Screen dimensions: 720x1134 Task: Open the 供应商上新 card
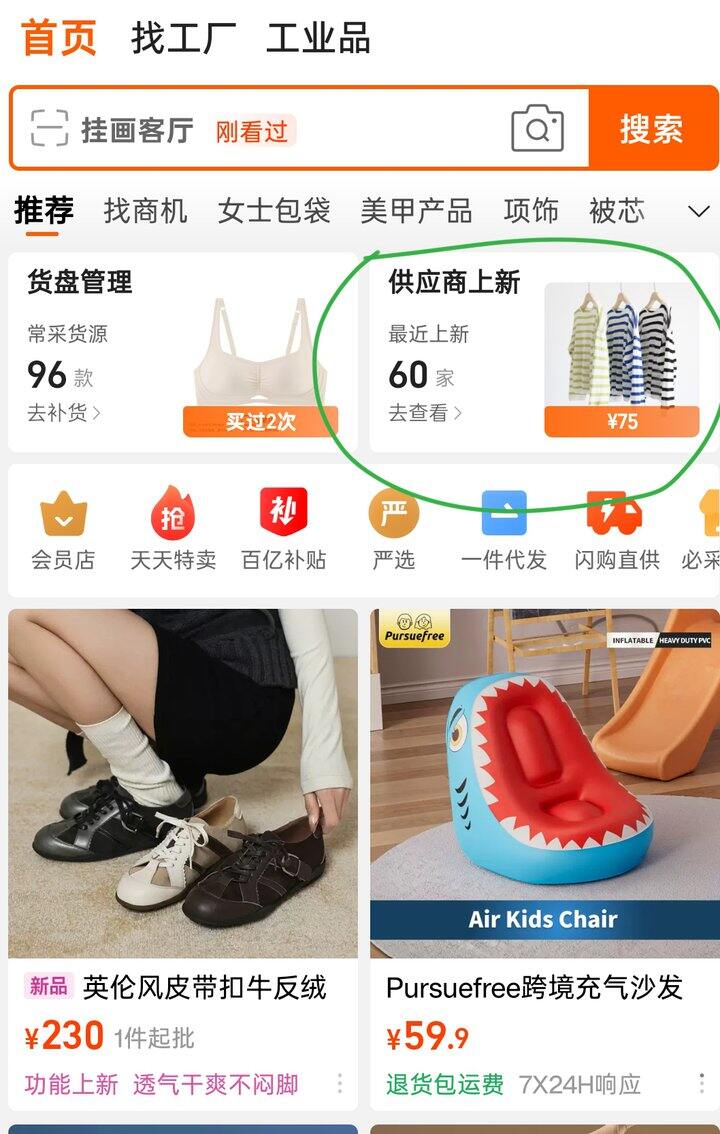point(544,352)
